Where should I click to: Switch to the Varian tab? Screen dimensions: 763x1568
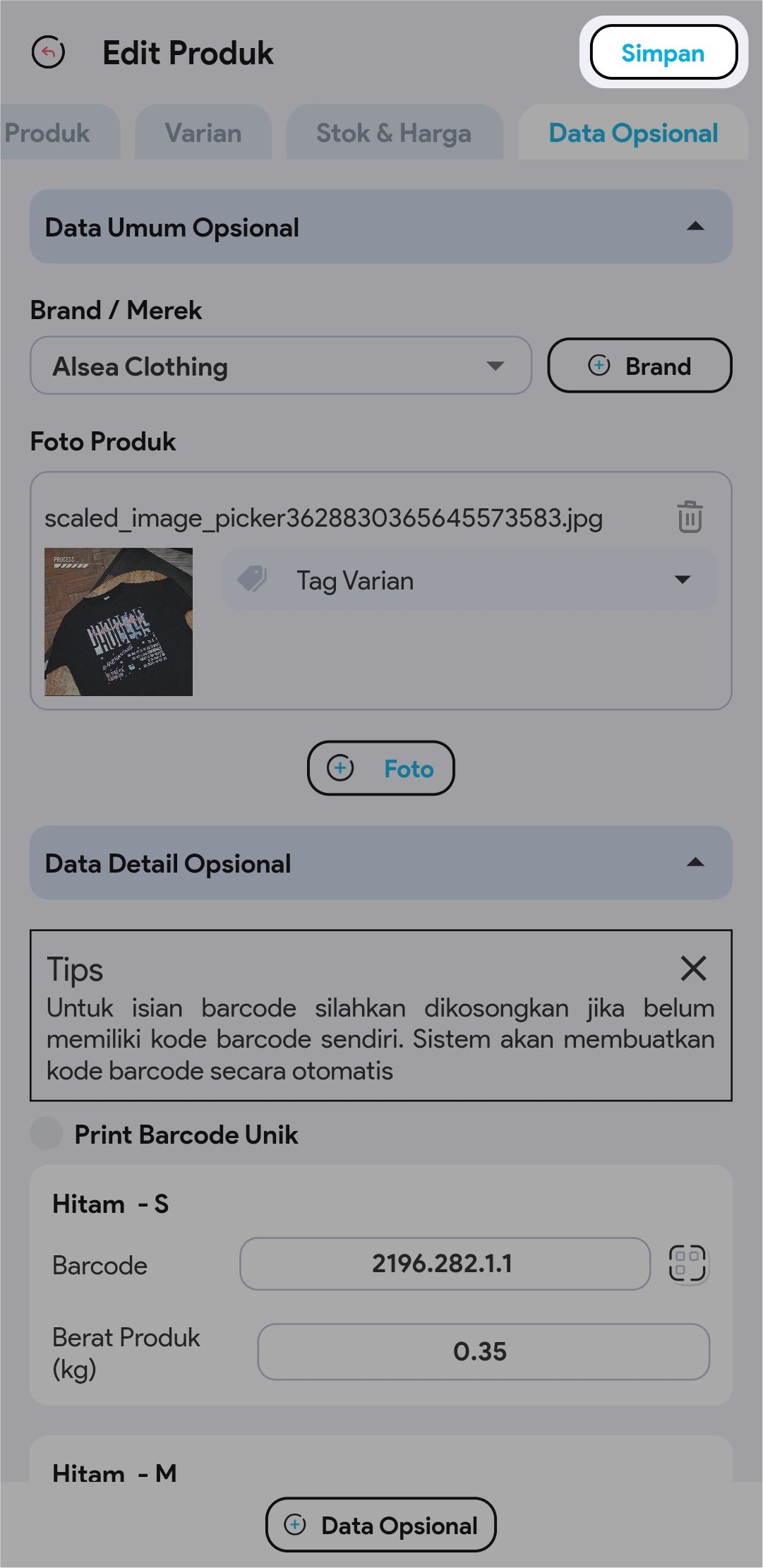203,133
